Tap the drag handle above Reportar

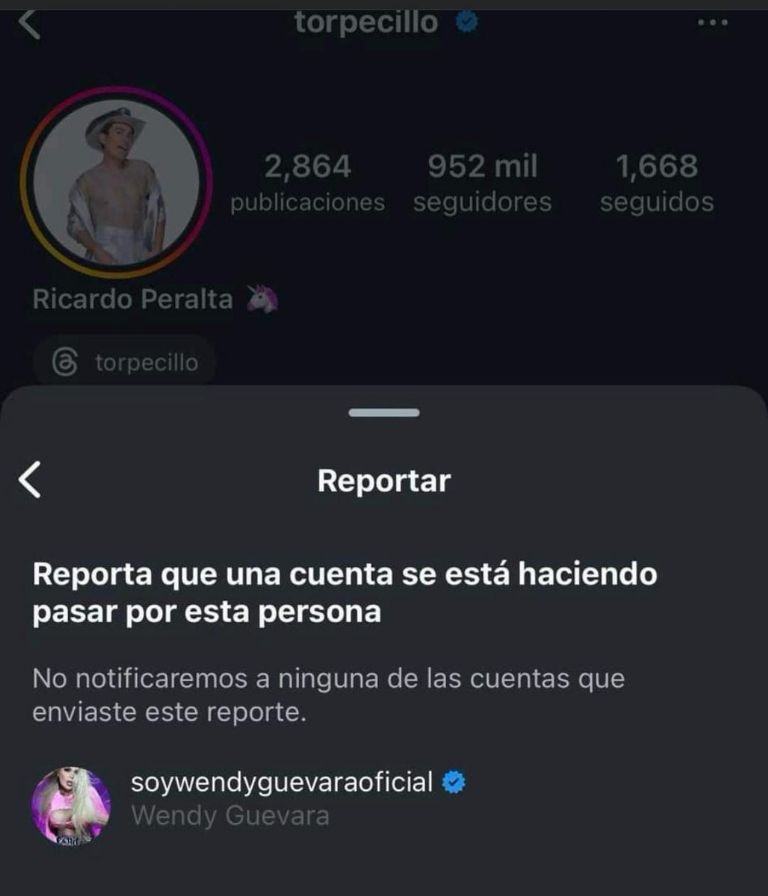point(384,411)
